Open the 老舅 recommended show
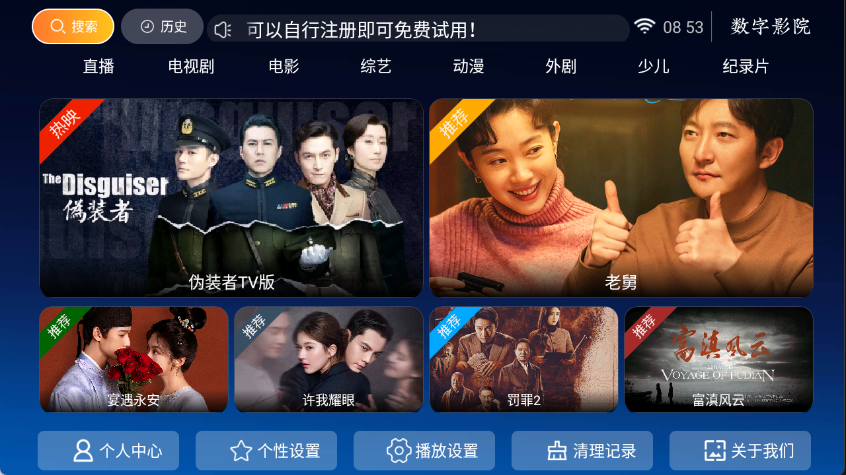846x475 pixels. pyautogui.click(x=621, y=197)
